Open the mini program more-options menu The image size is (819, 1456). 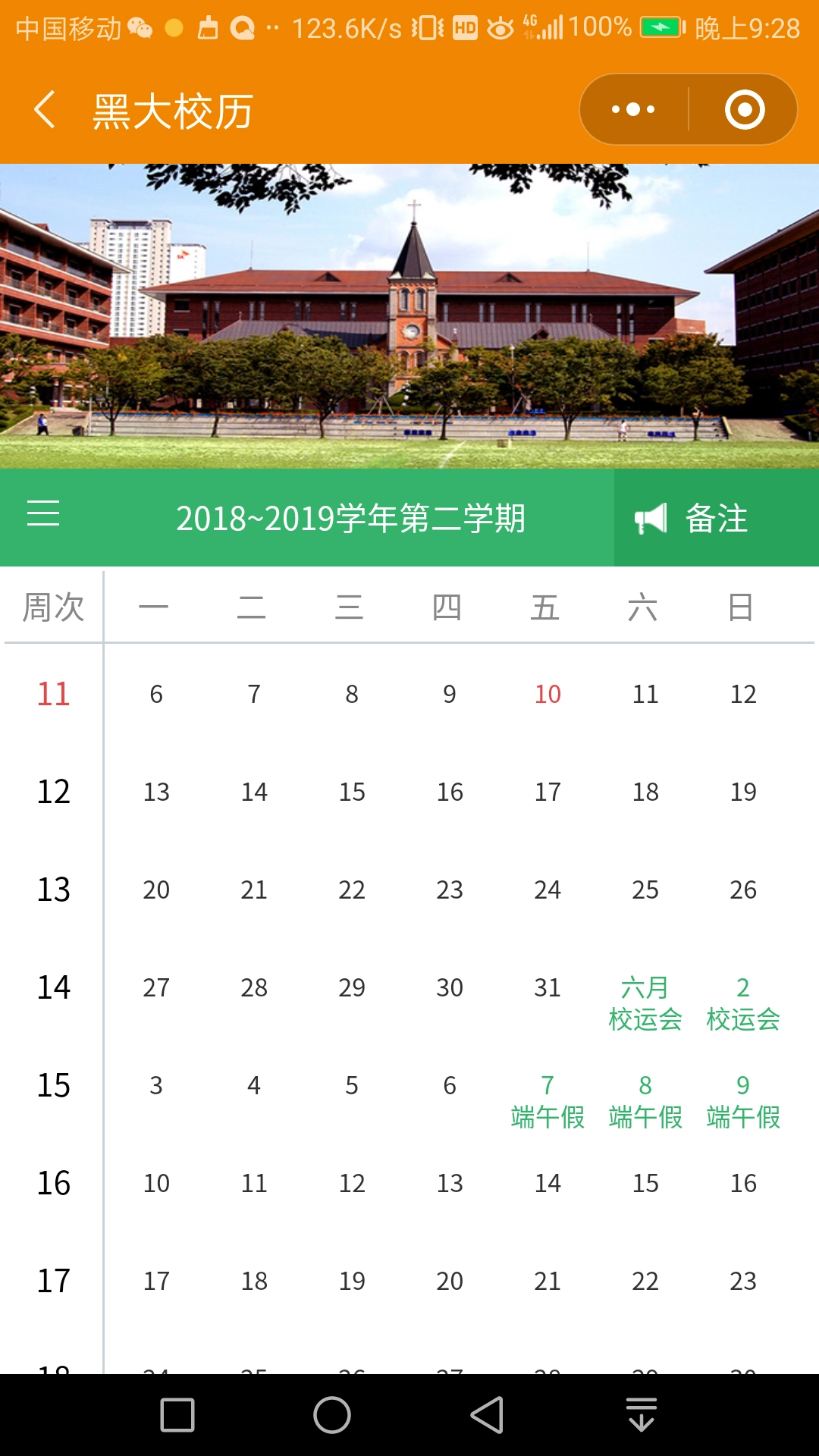pyautogui.click(x=634, y=110)
